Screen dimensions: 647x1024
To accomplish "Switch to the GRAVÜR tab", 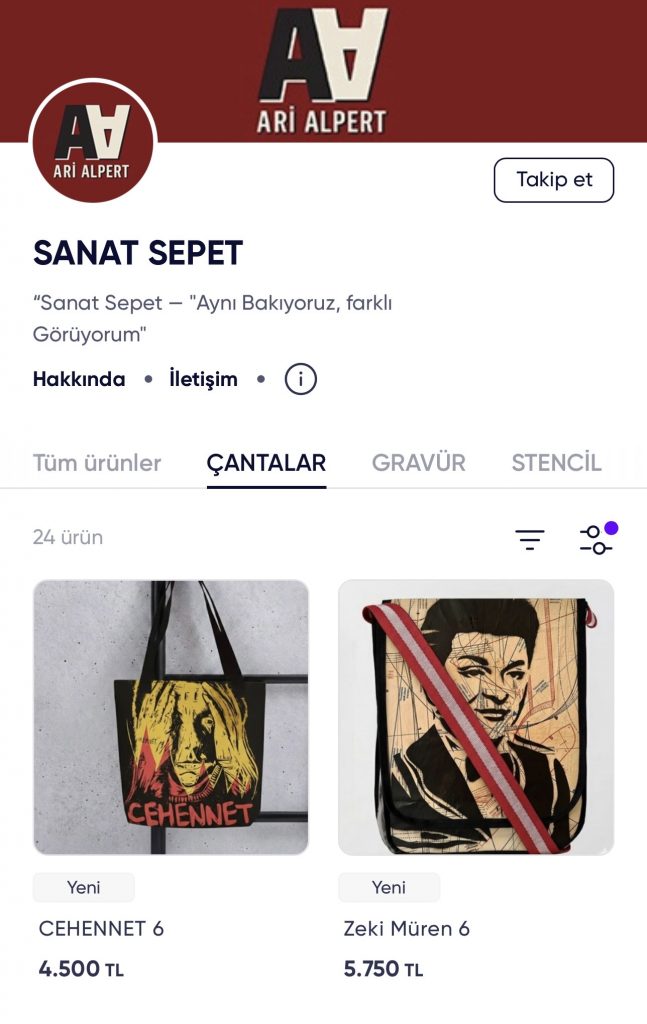I will [418, 463].
